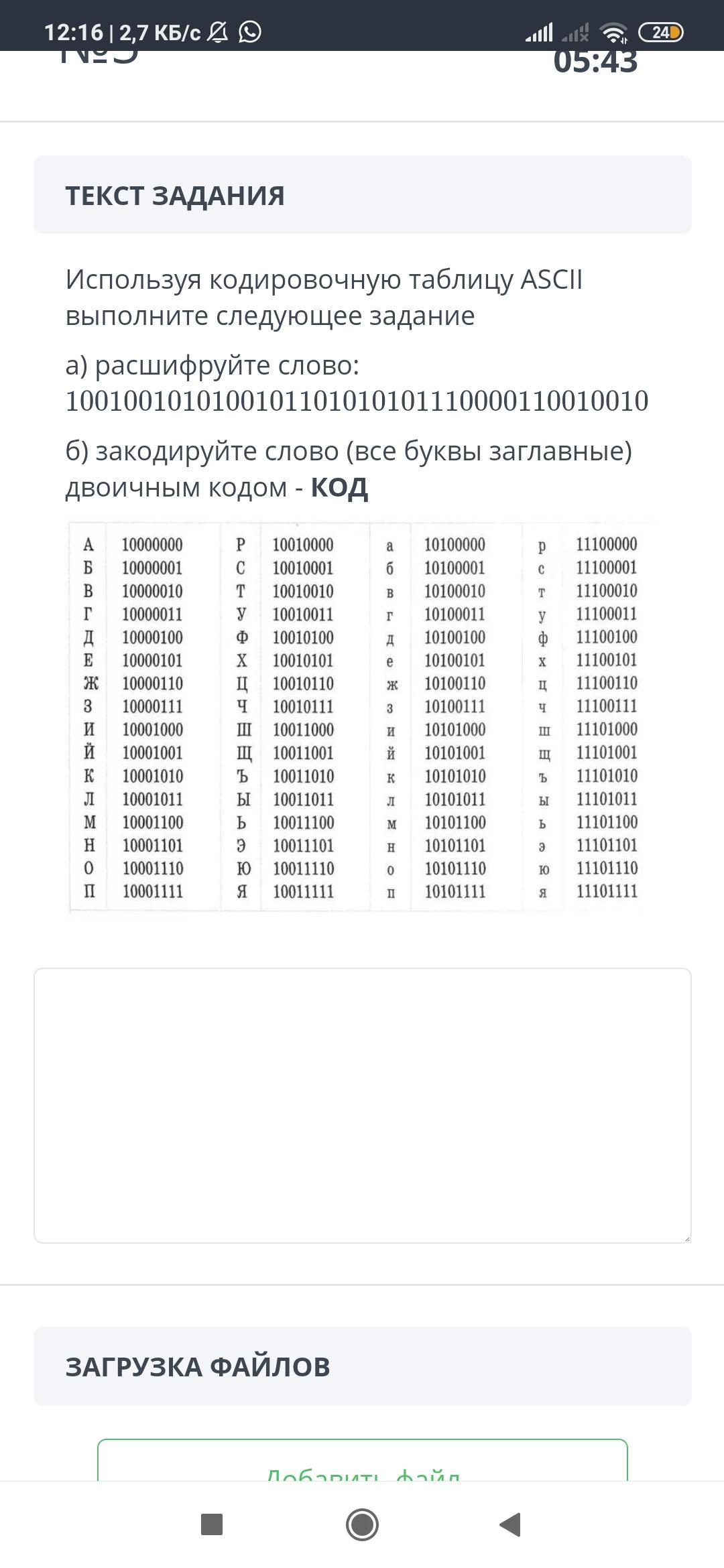Open the recent apps view
Image resolution: width=724 pixels, height=1568 pixels.
(212, 1524)
